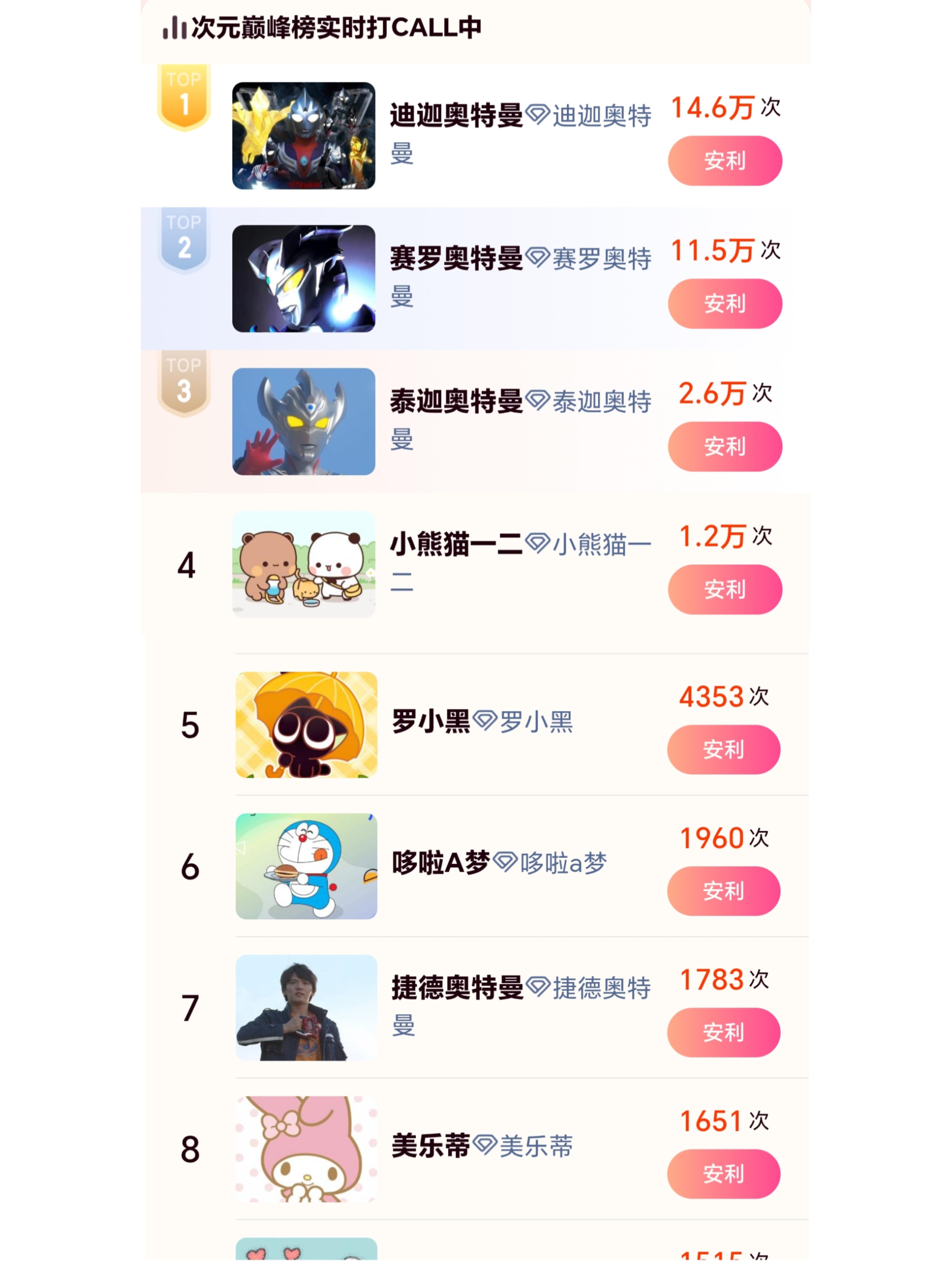This screenshot has height=1269, width=952.
Task: Tap 安利 for 小熊猫一二
Action: 725,589
